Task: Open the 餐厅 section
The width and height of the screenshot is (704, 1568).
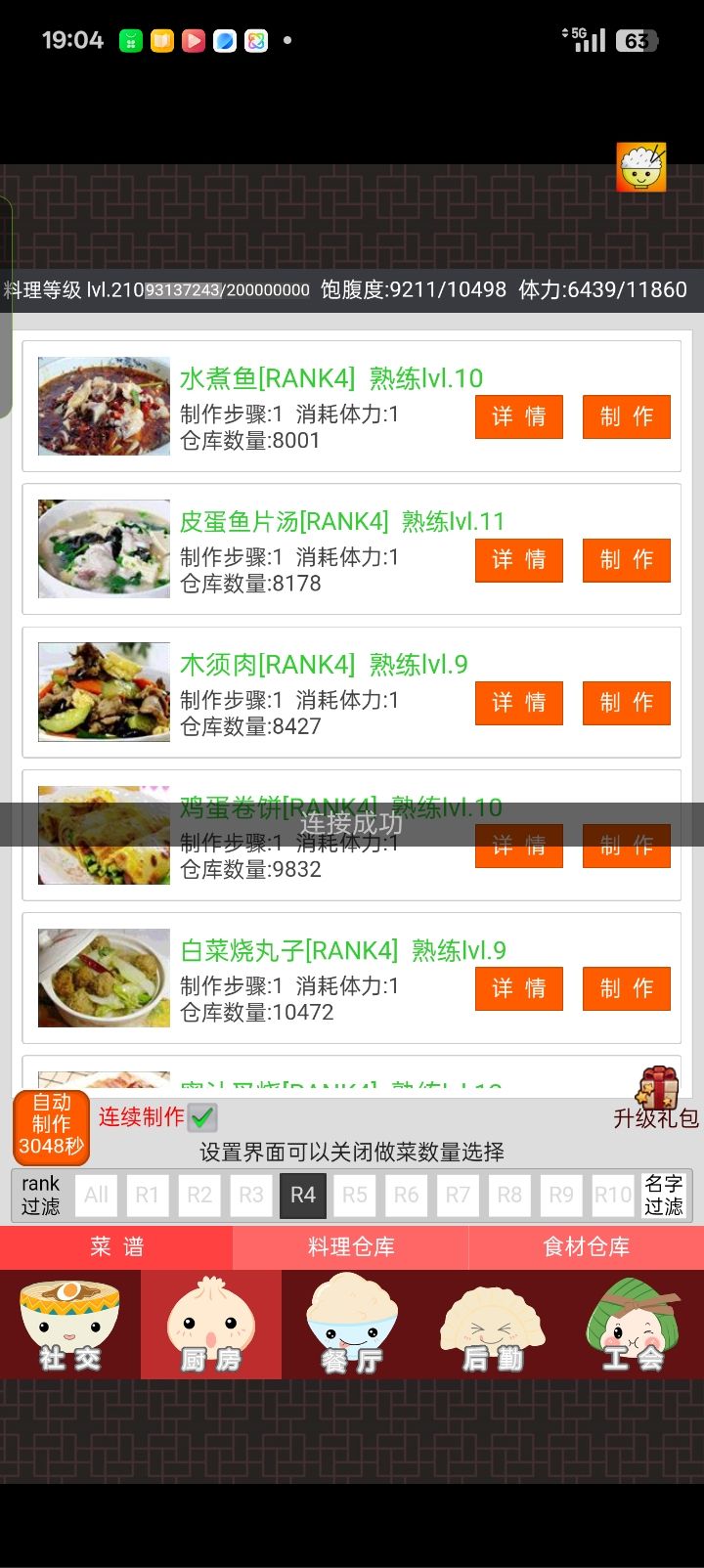Action: click(352, 1325)
